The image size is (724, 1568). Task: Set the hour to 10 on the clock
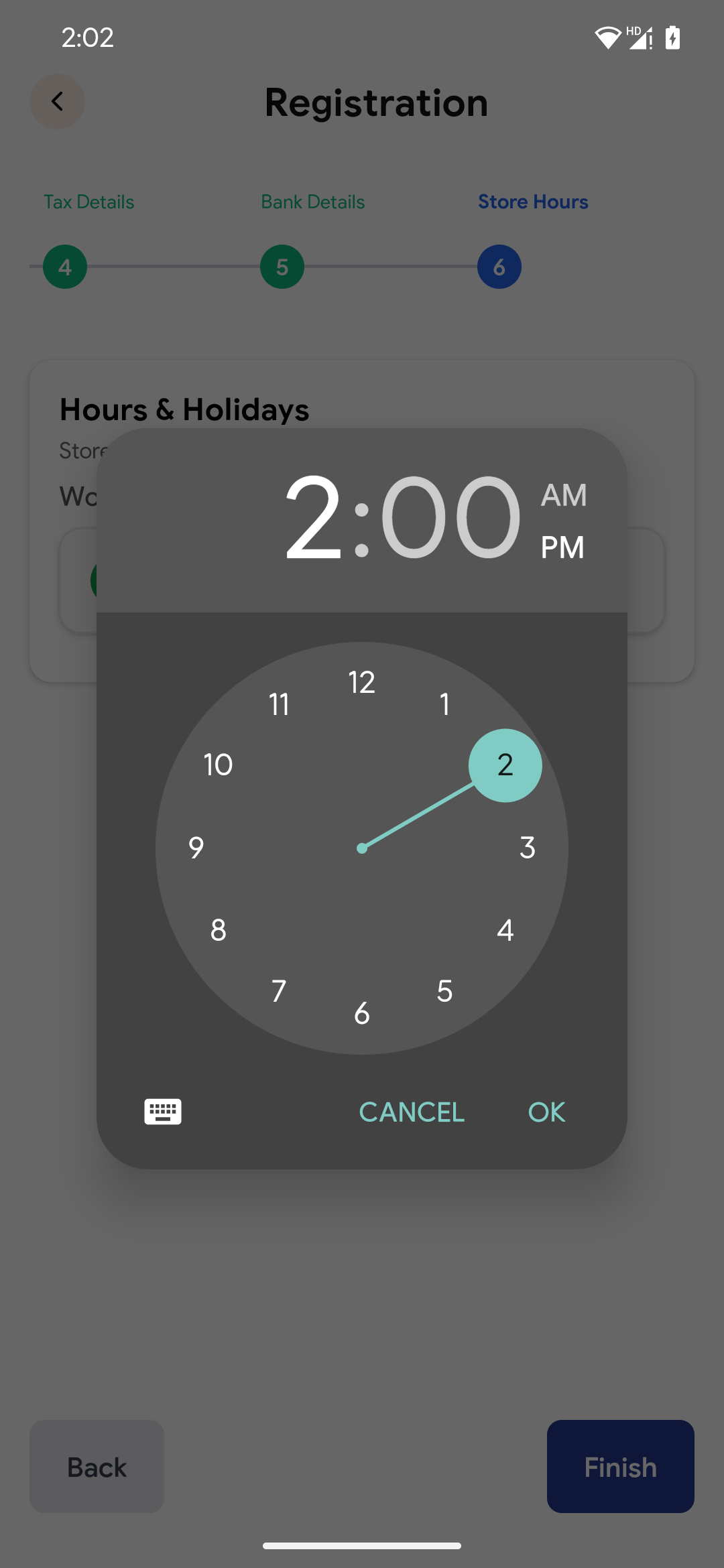pos(218,765)
